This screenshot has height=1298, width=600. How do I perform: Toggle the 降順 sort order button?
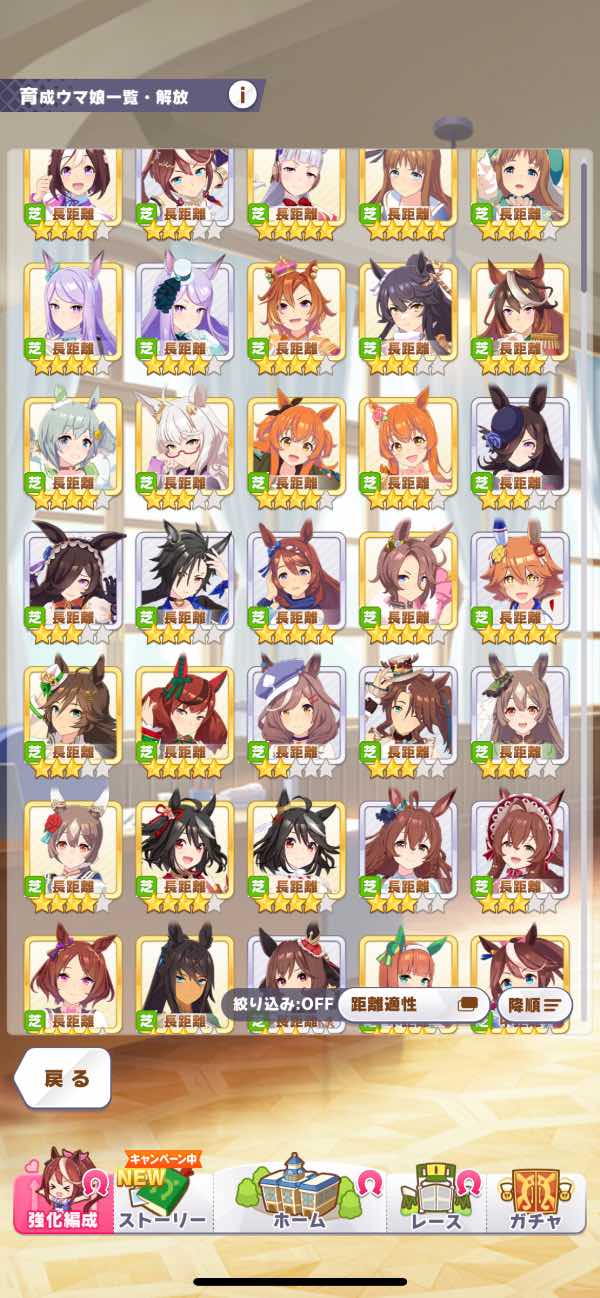tap(534, 1005)
